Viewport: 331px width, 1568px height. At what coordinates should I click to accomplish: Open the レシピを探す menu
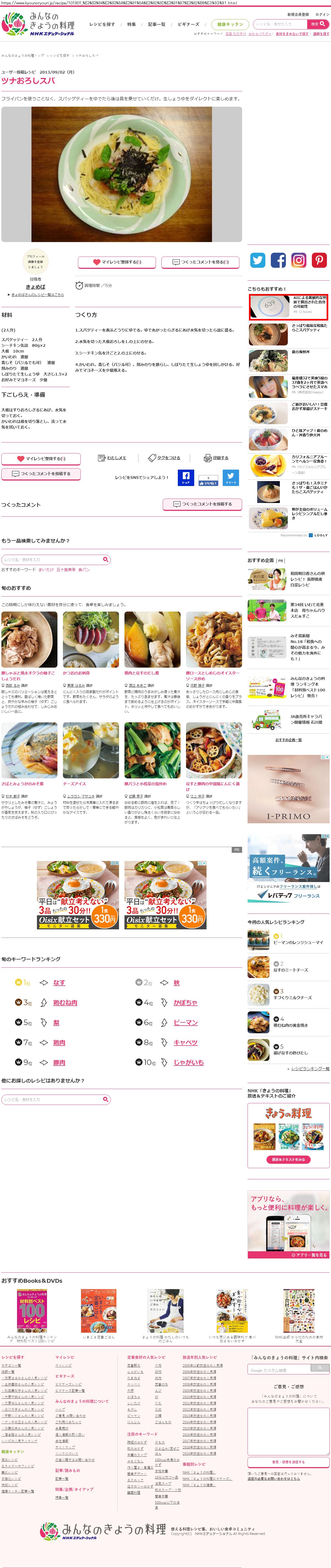point(101,24)
